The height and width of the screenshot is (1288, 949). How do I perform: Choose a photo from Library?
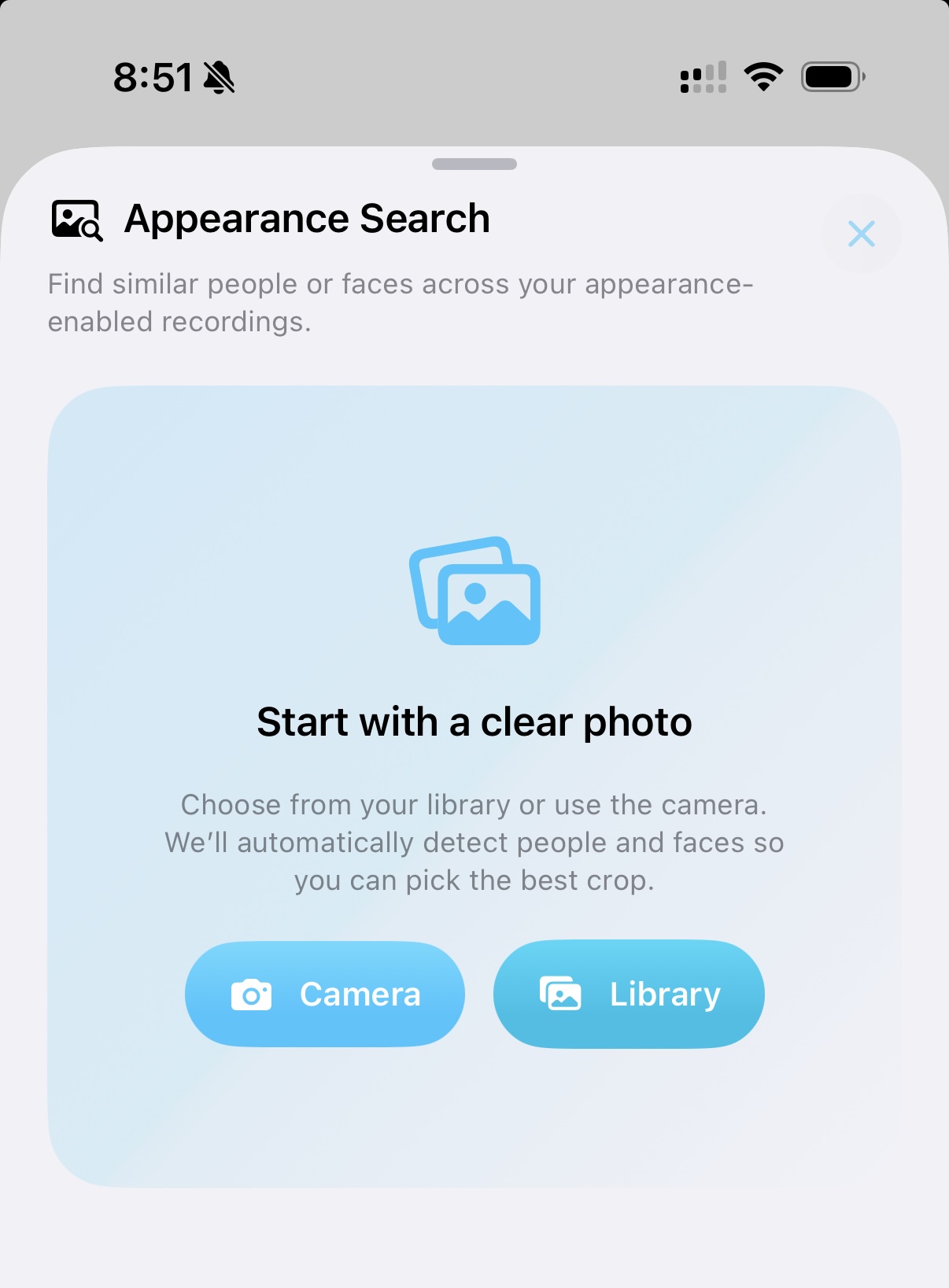(x=629, y=994)
